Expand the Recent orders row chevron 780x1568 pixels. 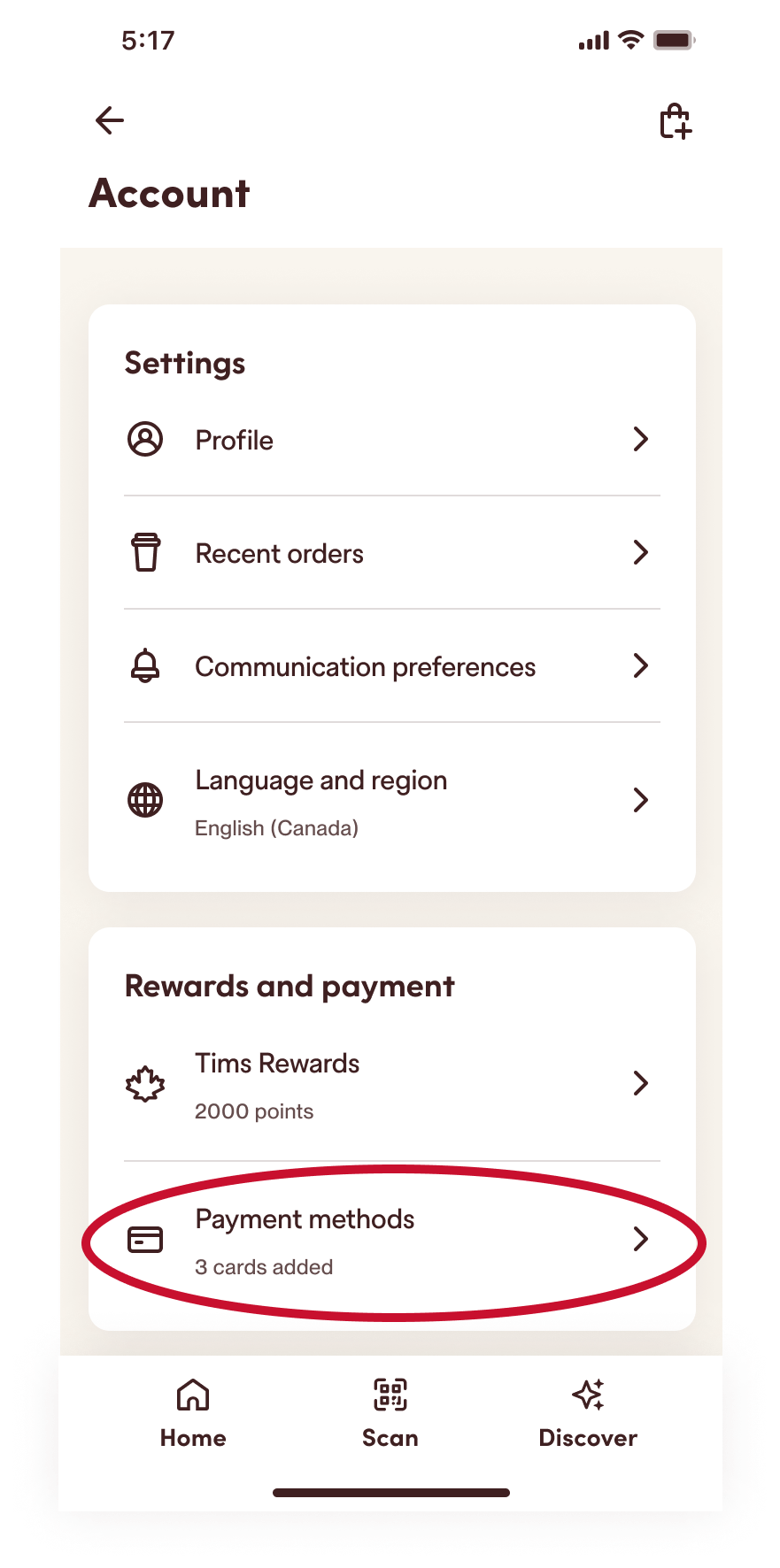point(640,552)
